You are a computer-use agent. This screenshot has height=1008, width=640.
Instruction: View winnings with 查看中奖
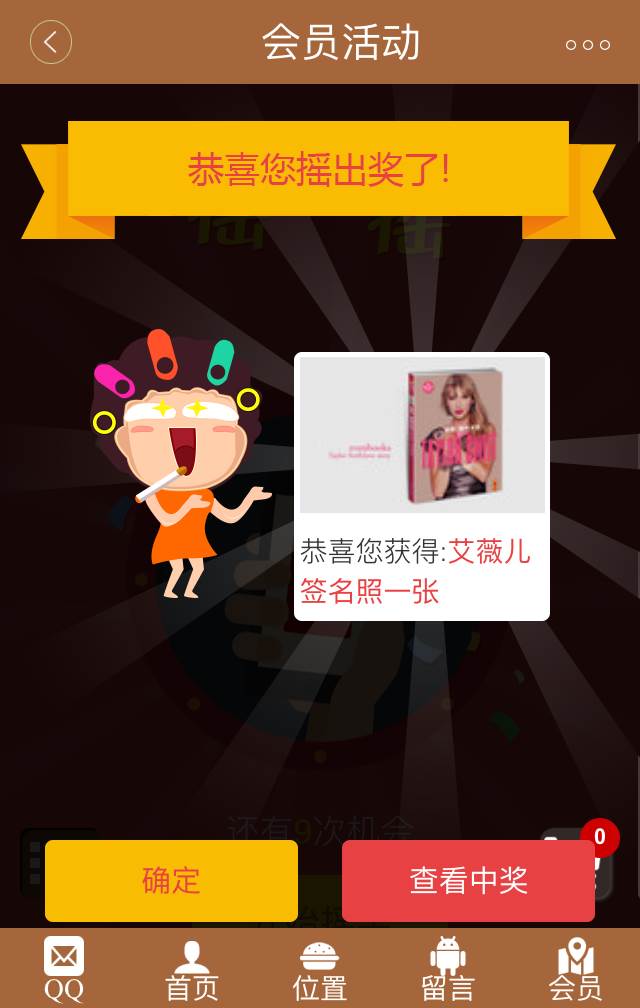pos(468,880)
